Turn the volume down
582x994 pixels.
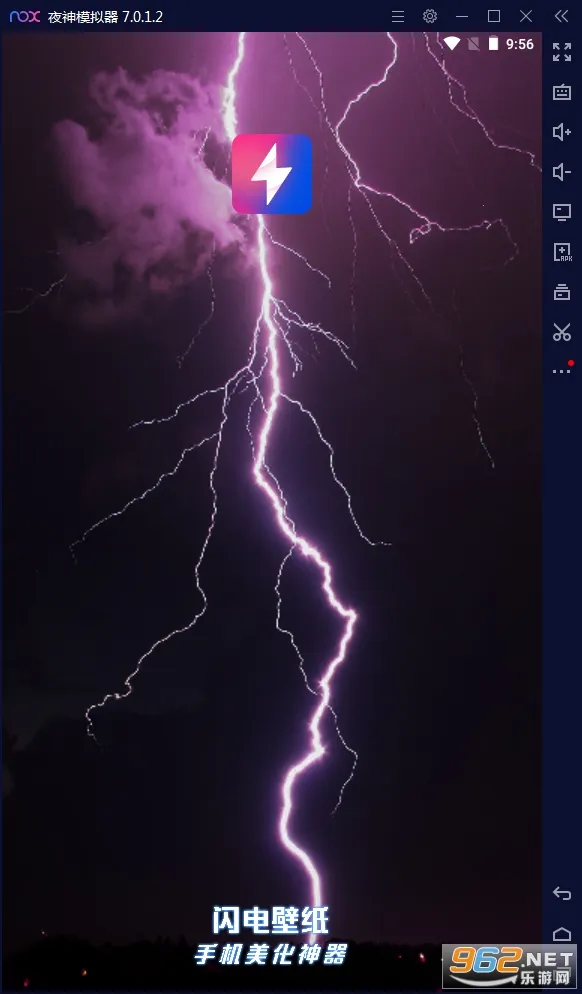(562, 172)
